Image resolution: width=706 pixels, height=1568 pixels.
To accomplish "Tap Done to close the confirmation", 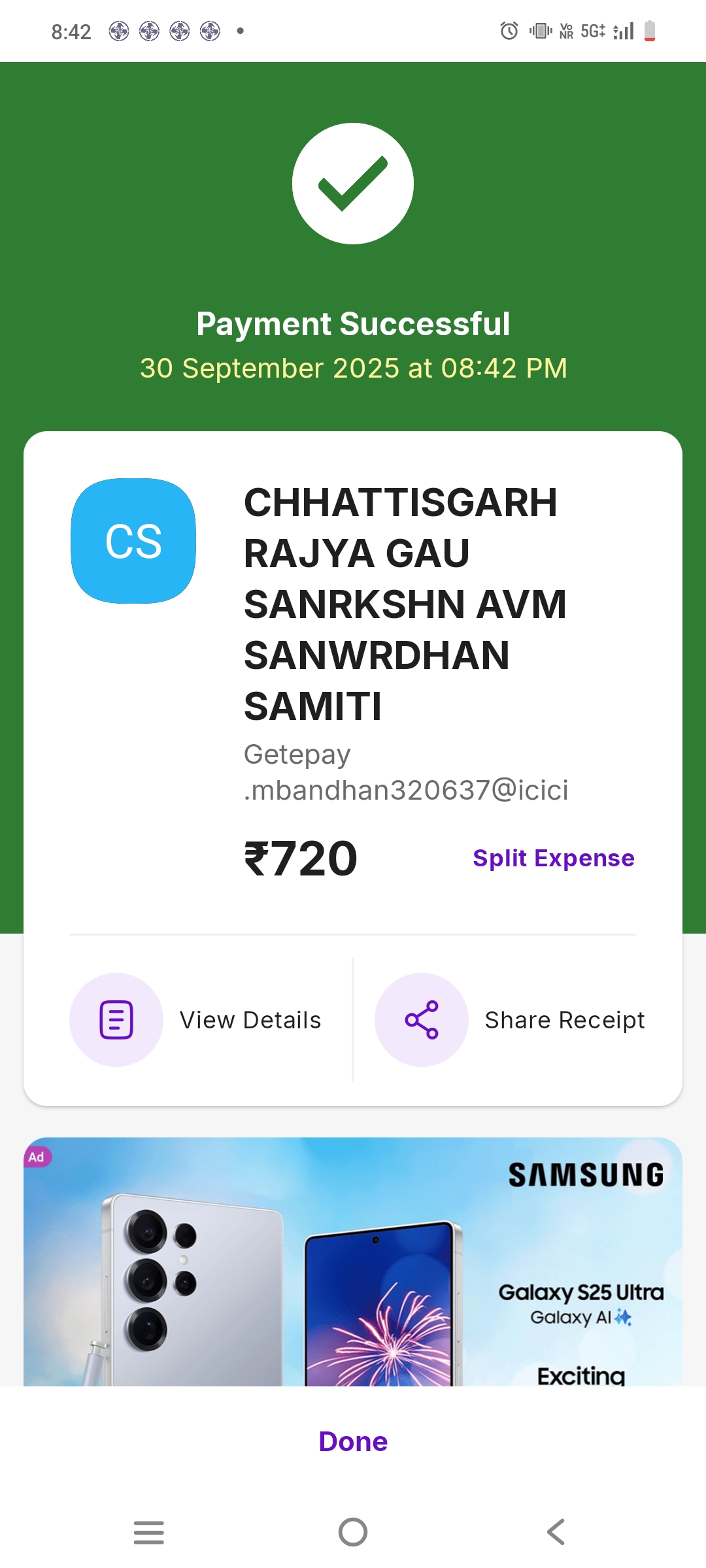I will (353, 1441).
